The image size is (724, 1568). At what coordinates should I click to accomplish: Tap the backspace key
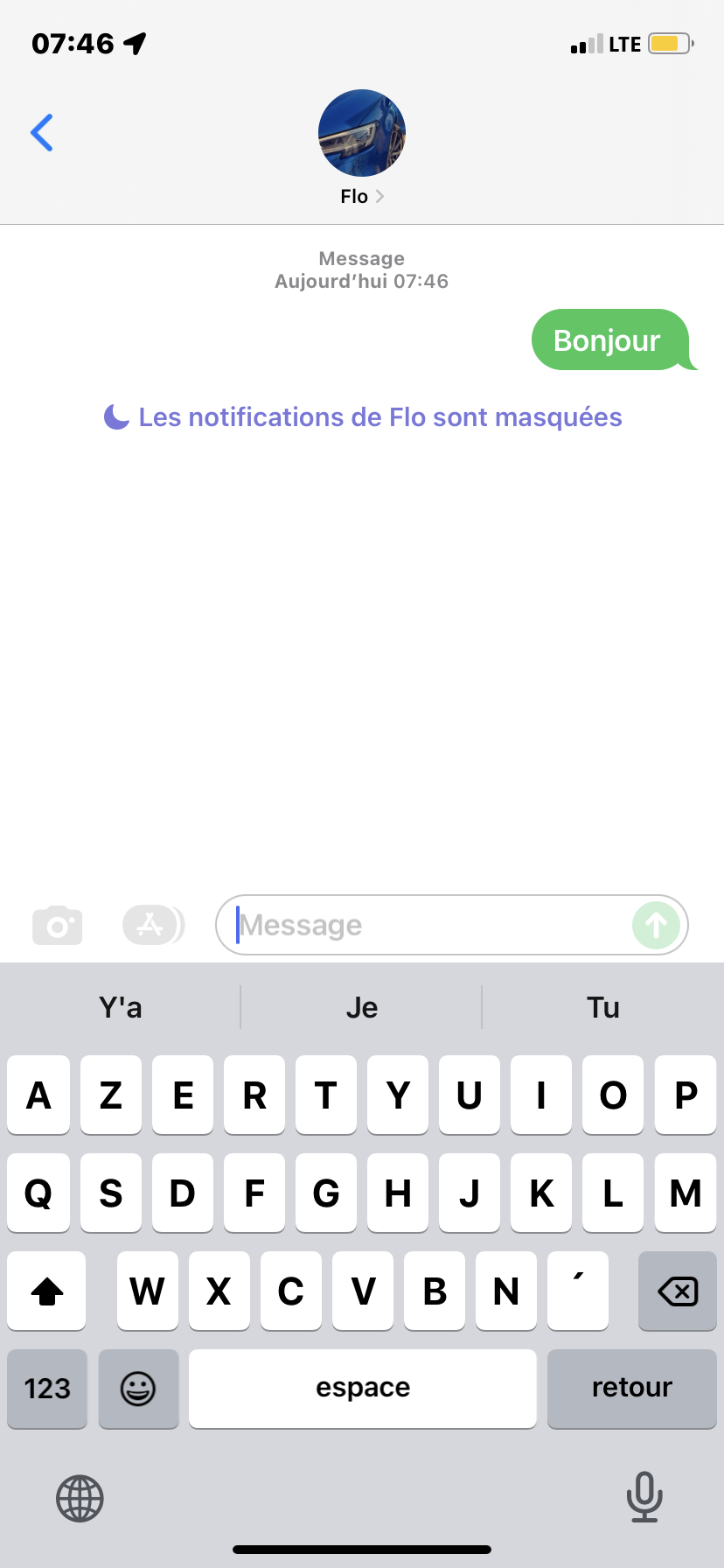[678, 1291]
